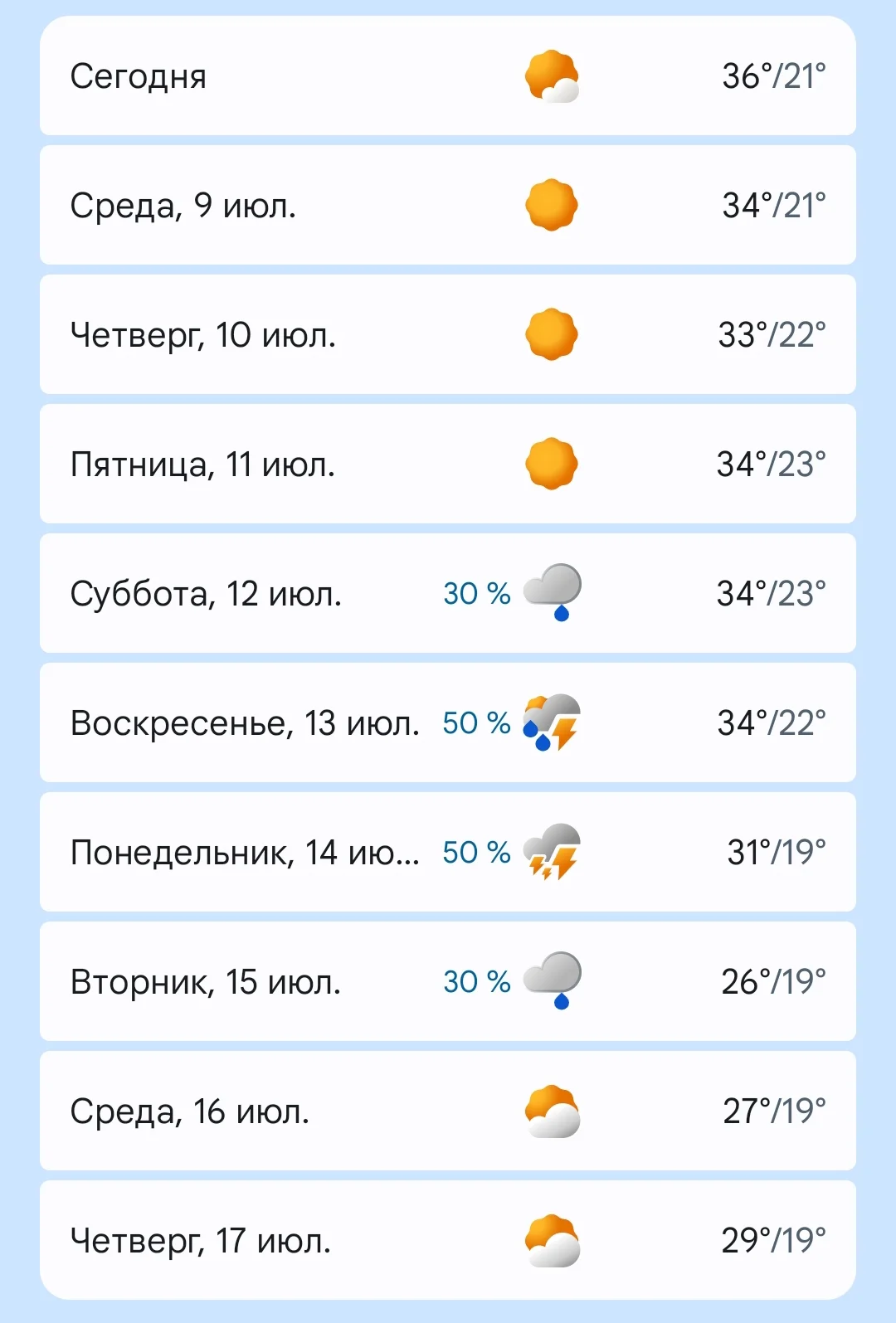Screen dimensions: 896x1323
Task: Click the partly cloudy icon for Сегодня
Action: (x=549, y=77)
